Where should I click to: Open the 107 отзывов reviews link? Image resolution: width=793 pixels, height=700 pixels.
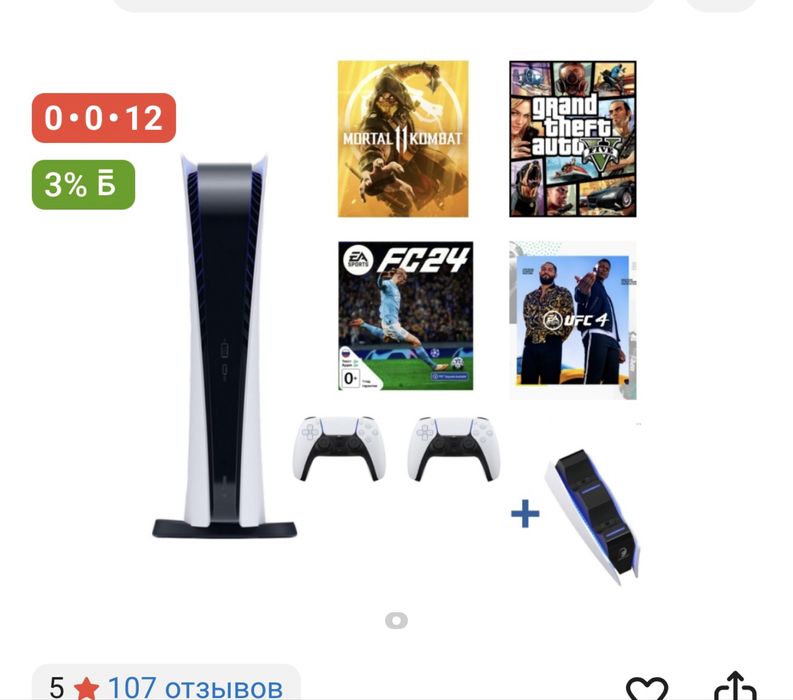coord(195,687)
